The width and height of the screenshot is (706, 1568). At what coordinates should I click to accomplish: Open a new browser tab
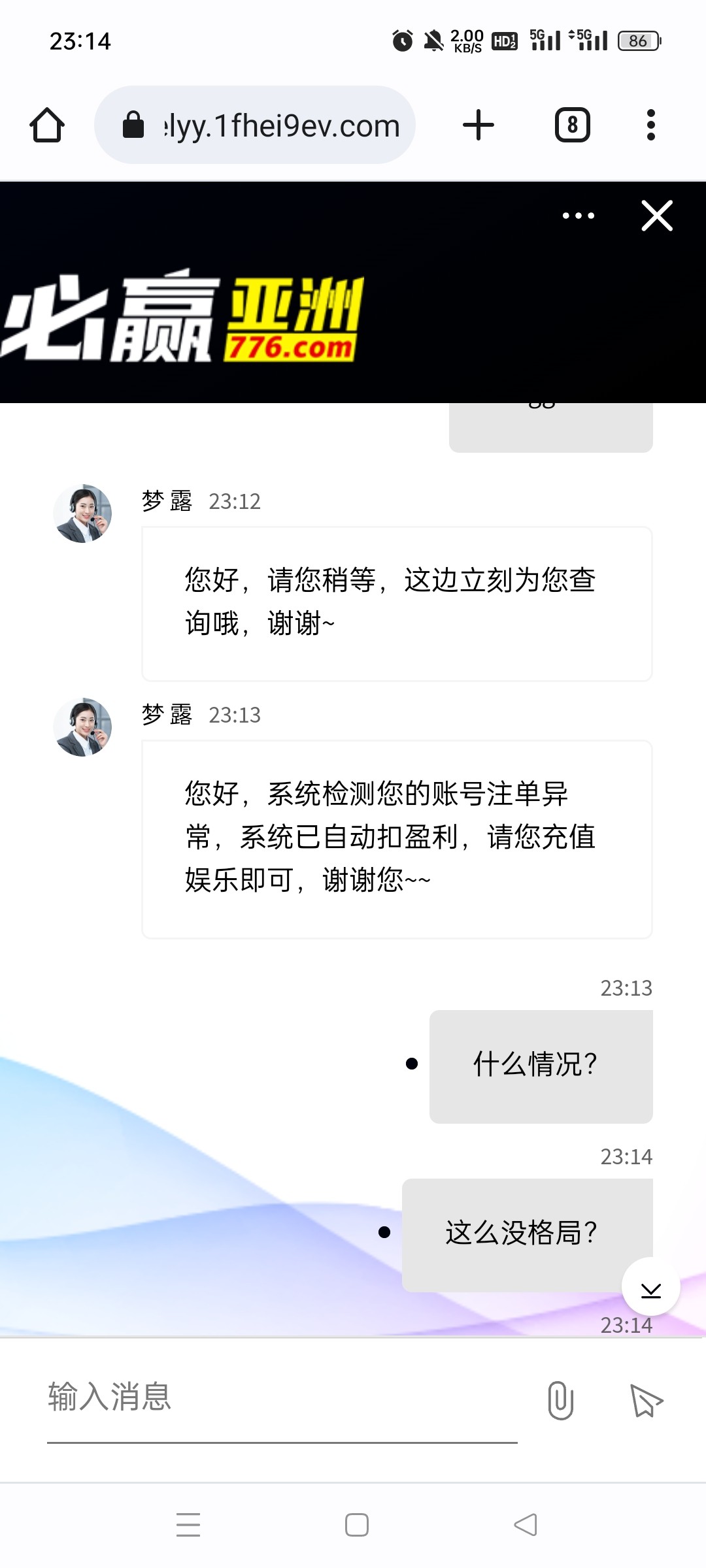478,125
